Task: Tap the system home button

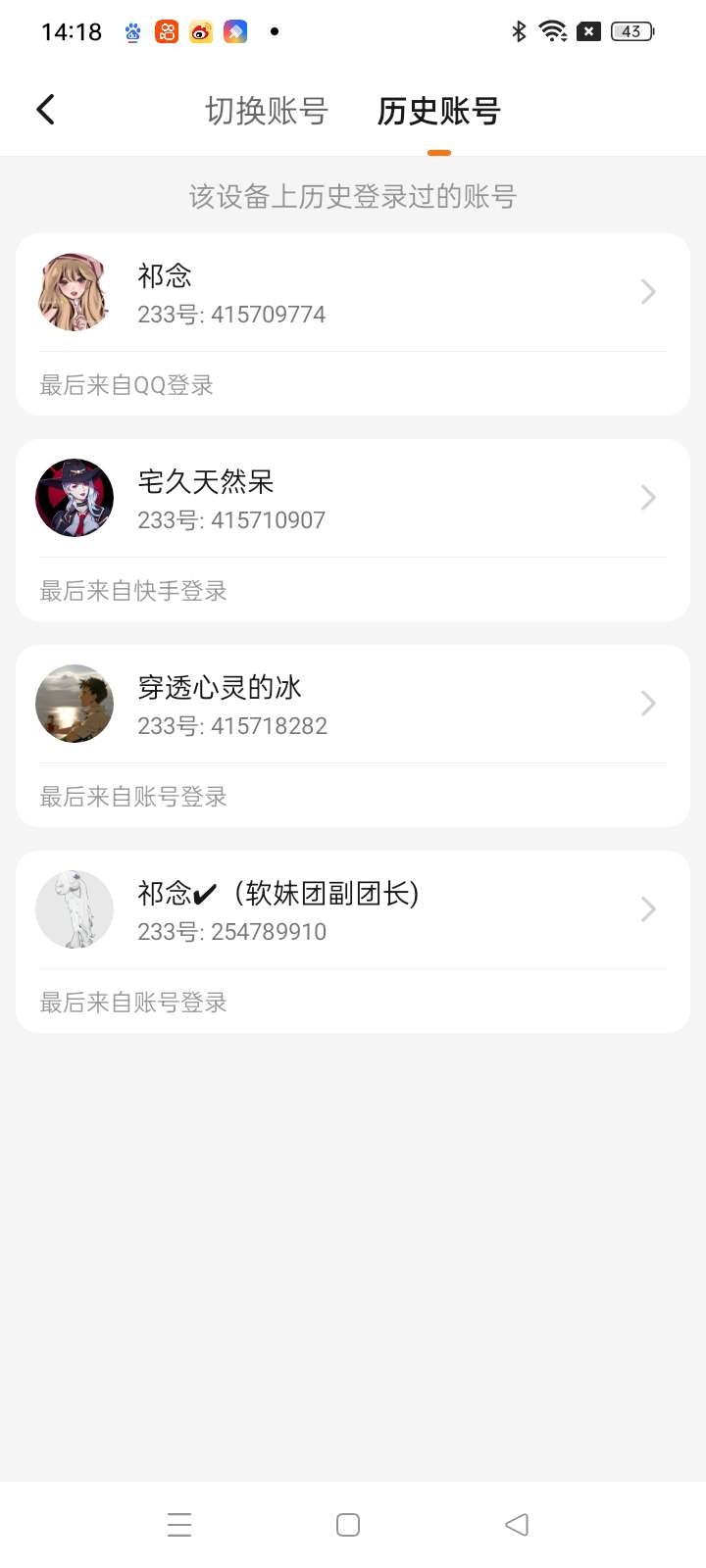Action: (348, 1525)
